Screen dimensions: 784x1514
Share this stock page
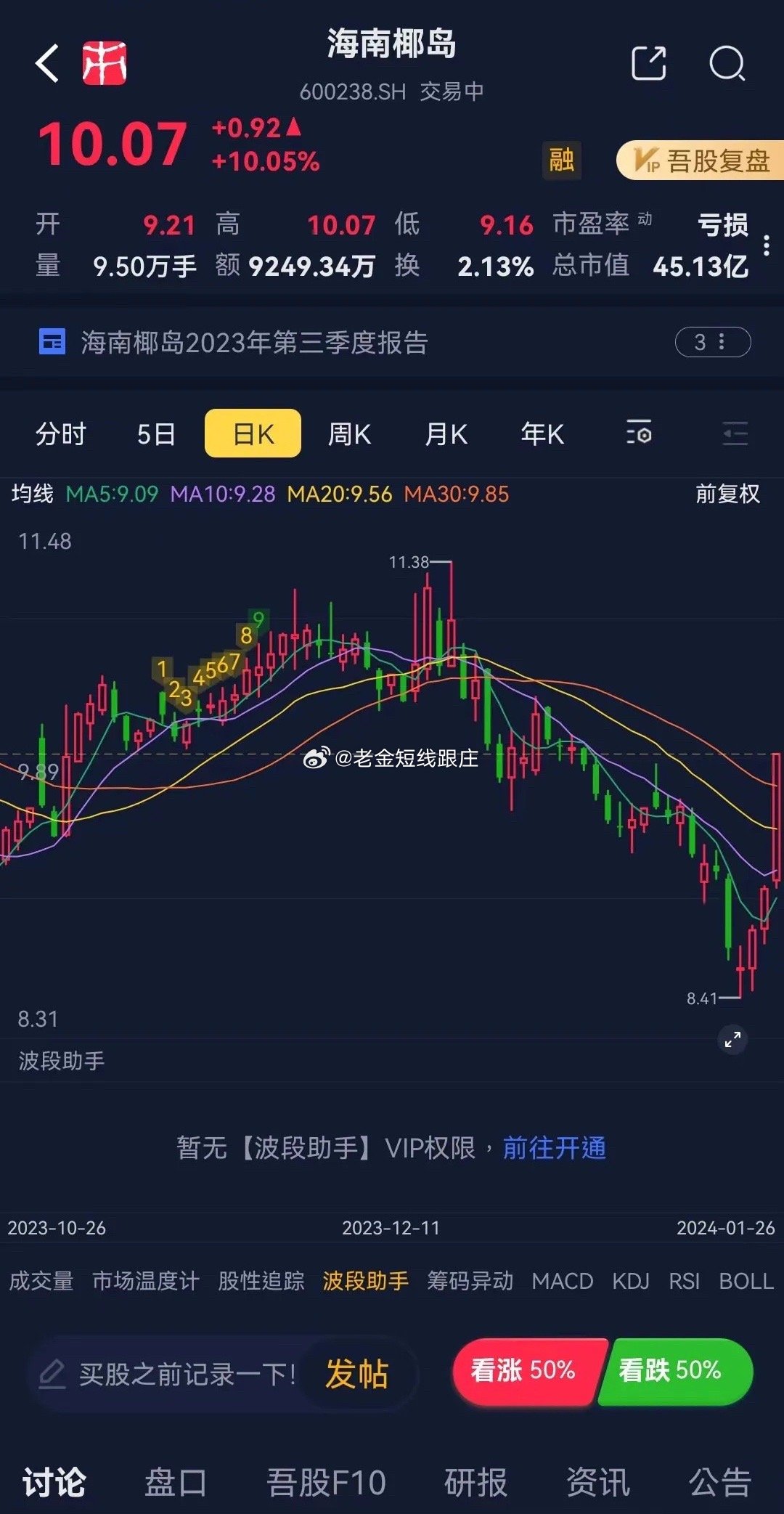648,64
